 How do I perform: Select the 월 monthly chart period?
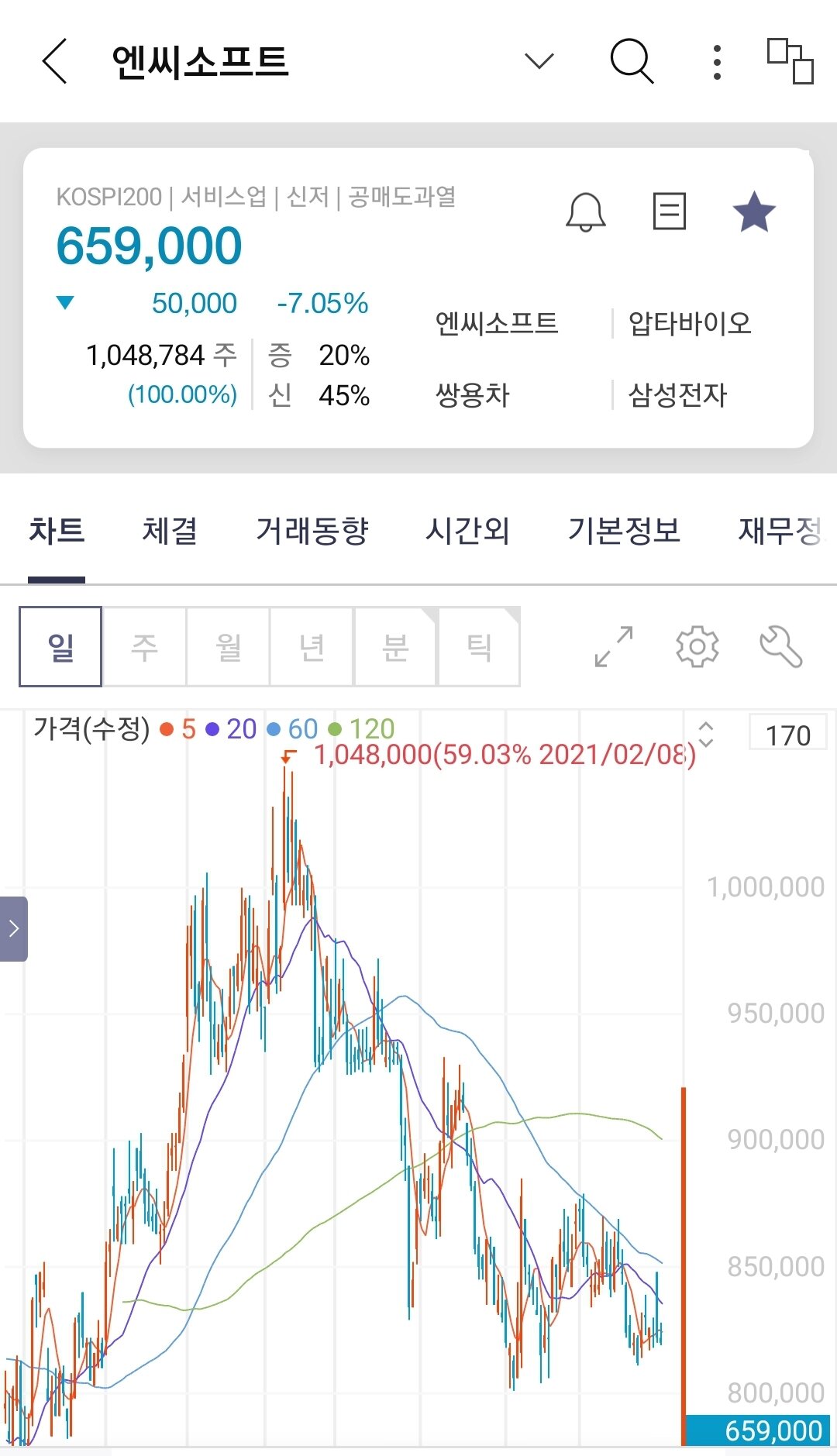(228, 647)
